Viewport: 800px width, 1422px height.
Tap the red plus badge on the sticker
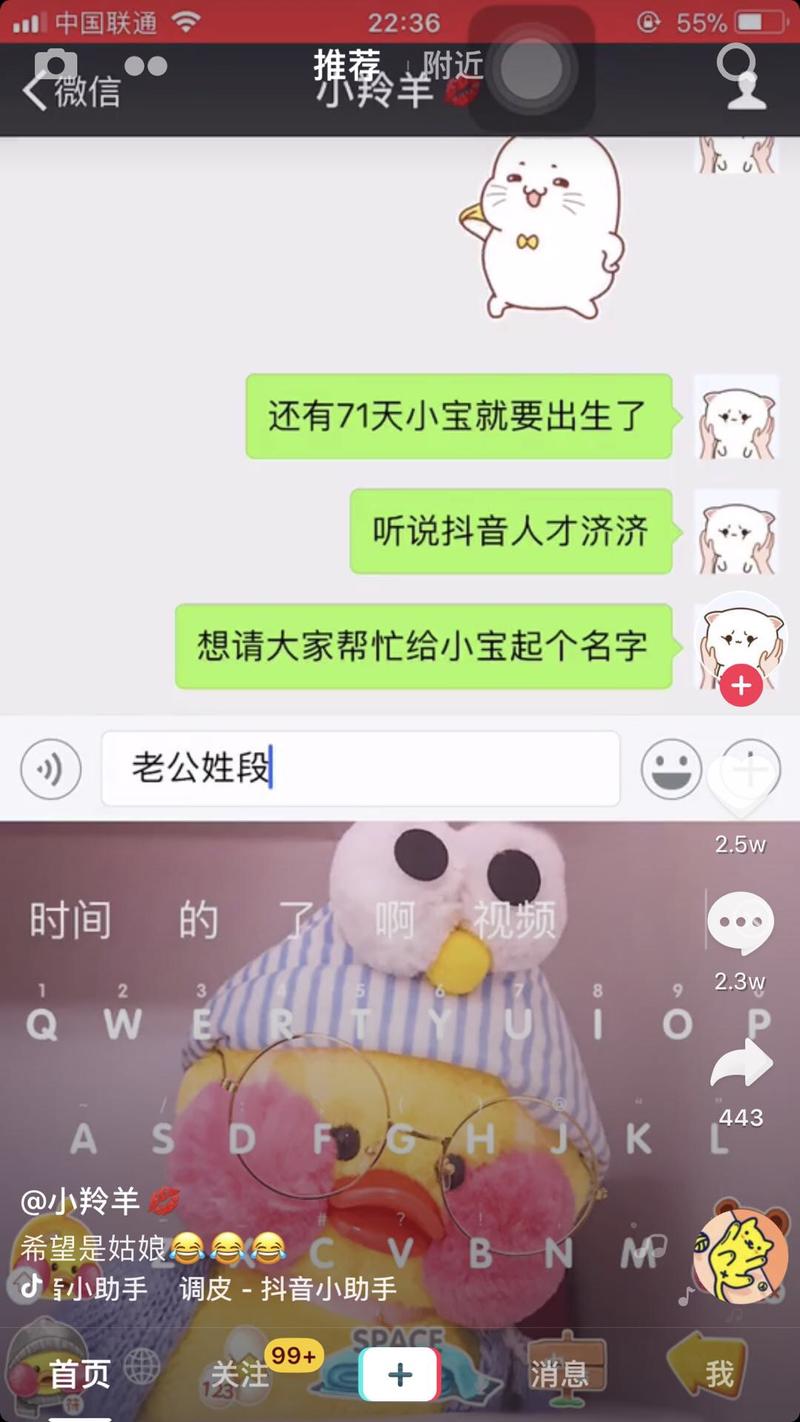pyautogui.click(x=740, y=685)
